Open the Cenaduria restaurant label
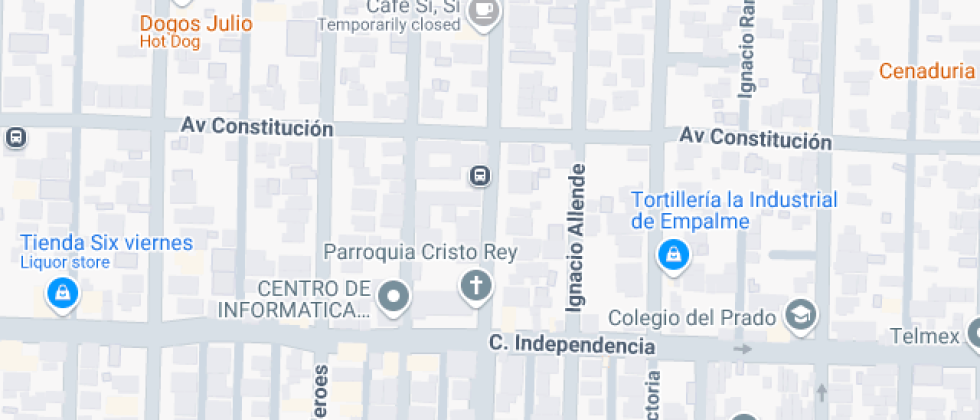This screenshot has width=980, height=420. (x=926, y=71)
